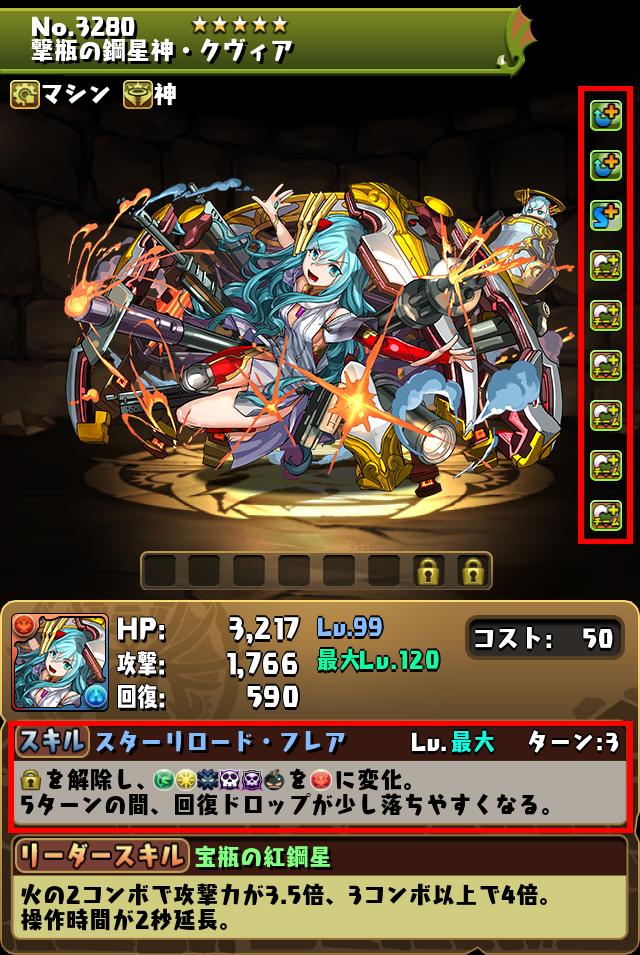Open the blue S+ awakening skill icon
Viewport: 640px width, 955px height.
606,215
